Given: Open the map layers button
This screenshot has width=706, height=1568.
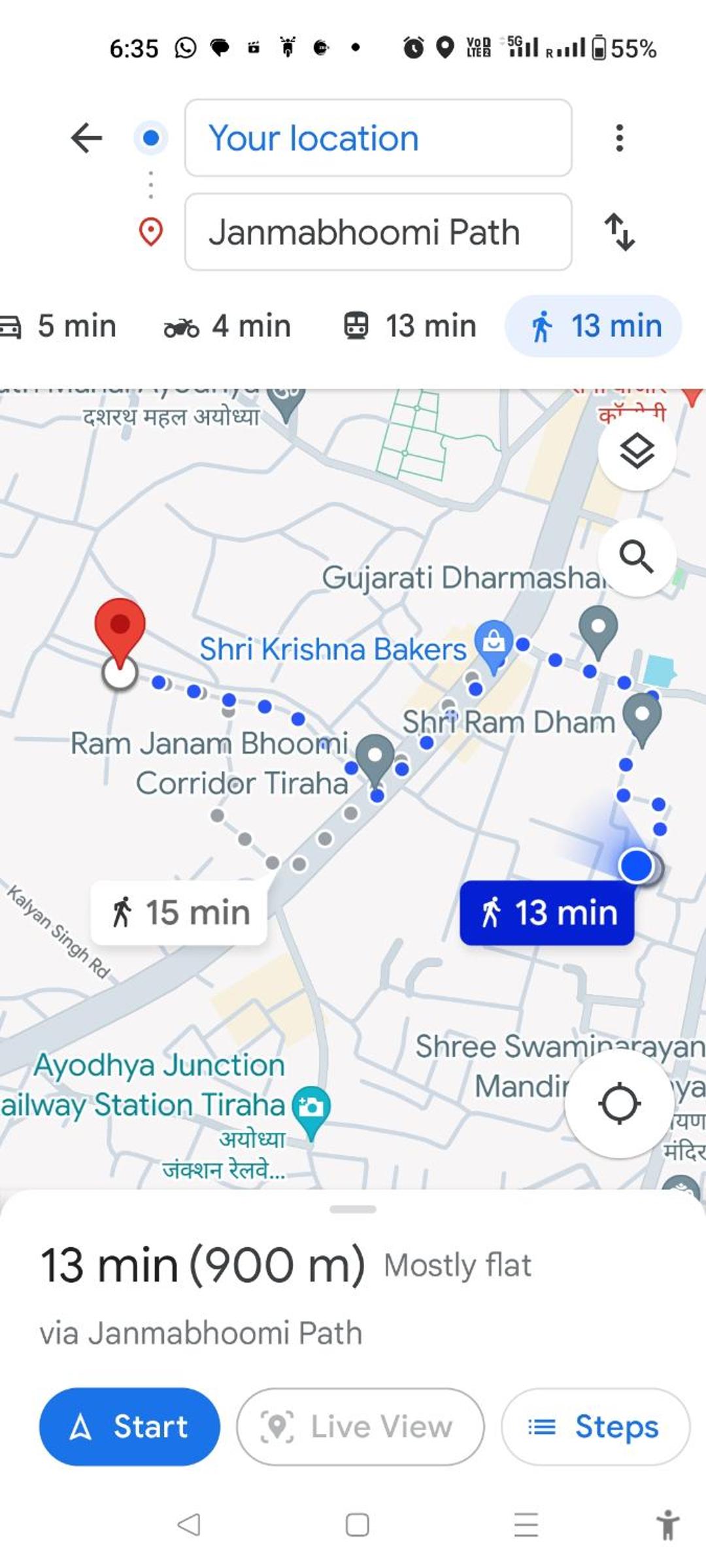Looking at the screenshot, I should pos(637,451).
